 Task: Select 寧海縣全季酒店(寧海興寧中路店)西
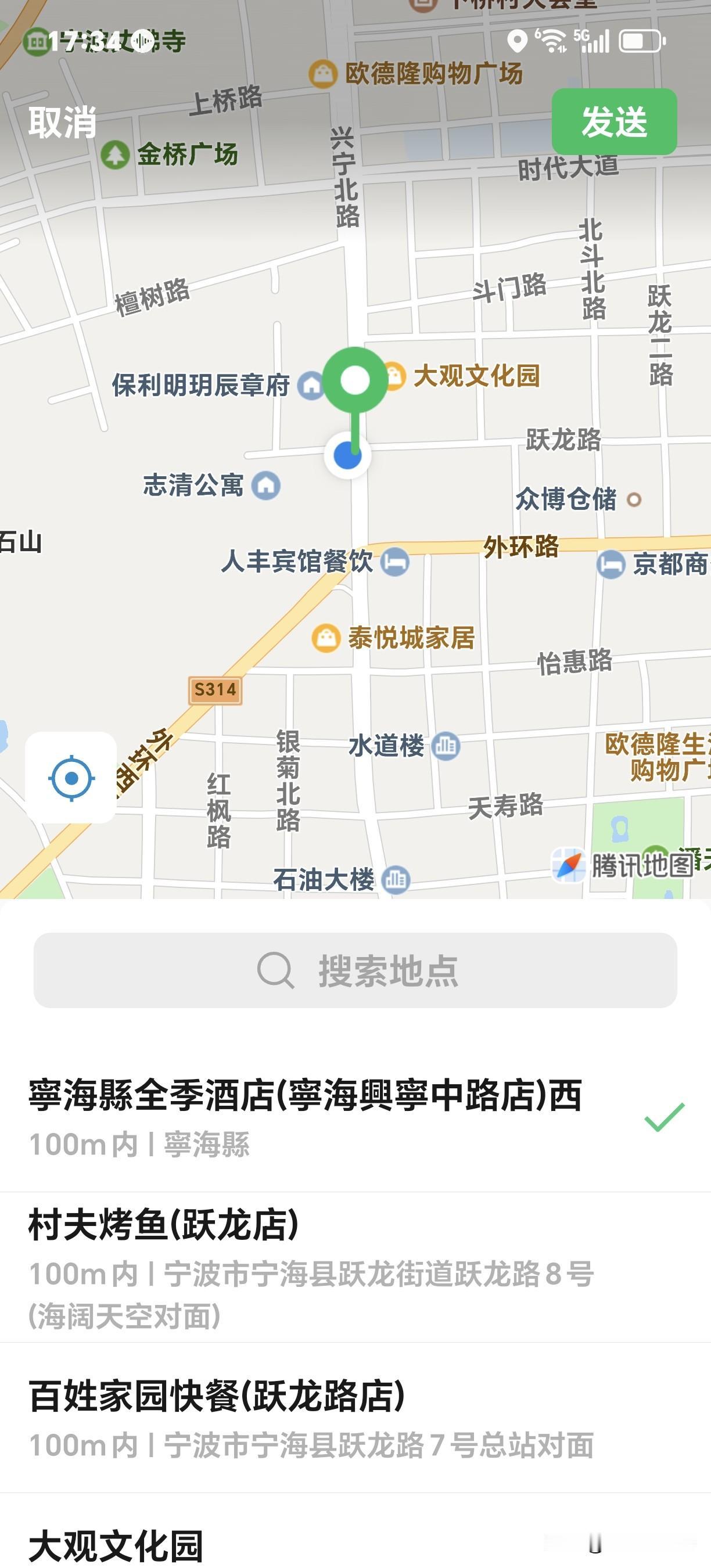click(355, 1116)
